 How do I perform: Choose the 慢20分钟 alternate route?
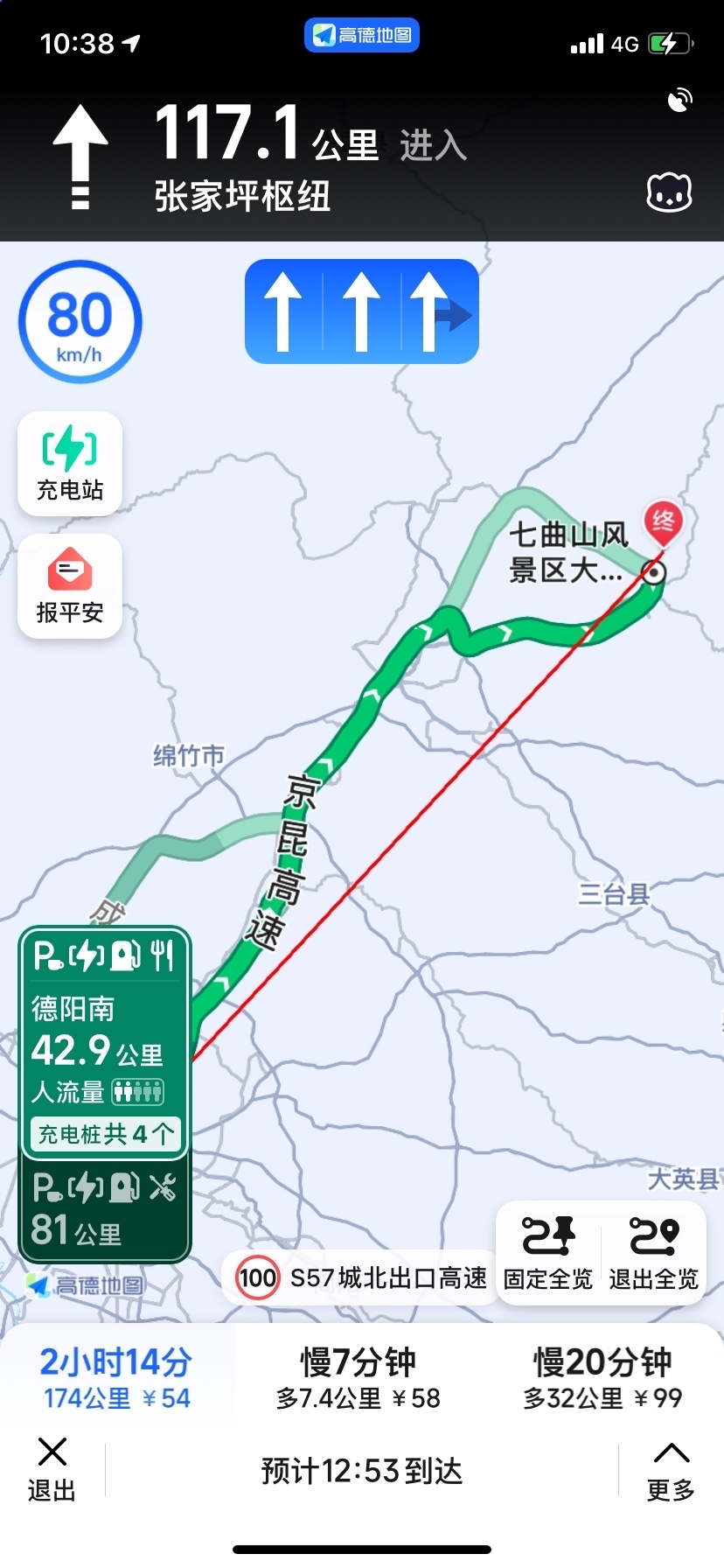tap(602, 1378)
